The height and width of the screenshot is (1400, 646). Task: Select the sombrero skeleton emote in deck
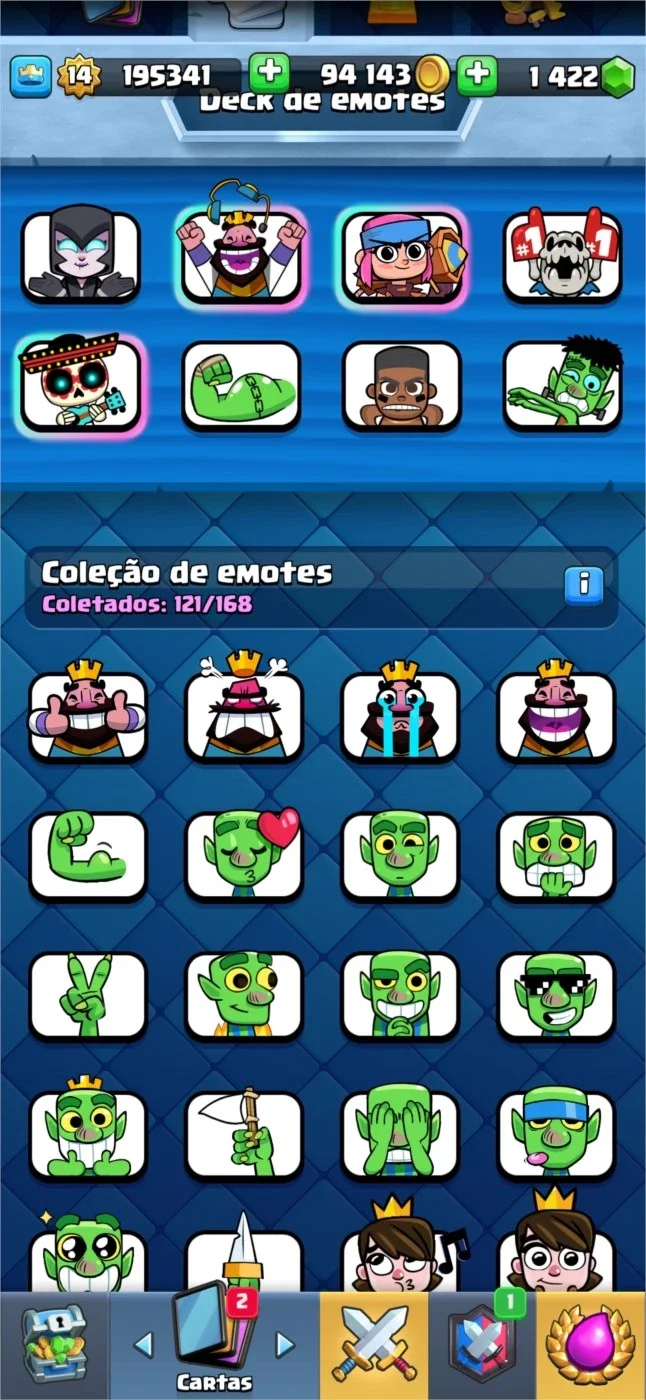(80, 386)
